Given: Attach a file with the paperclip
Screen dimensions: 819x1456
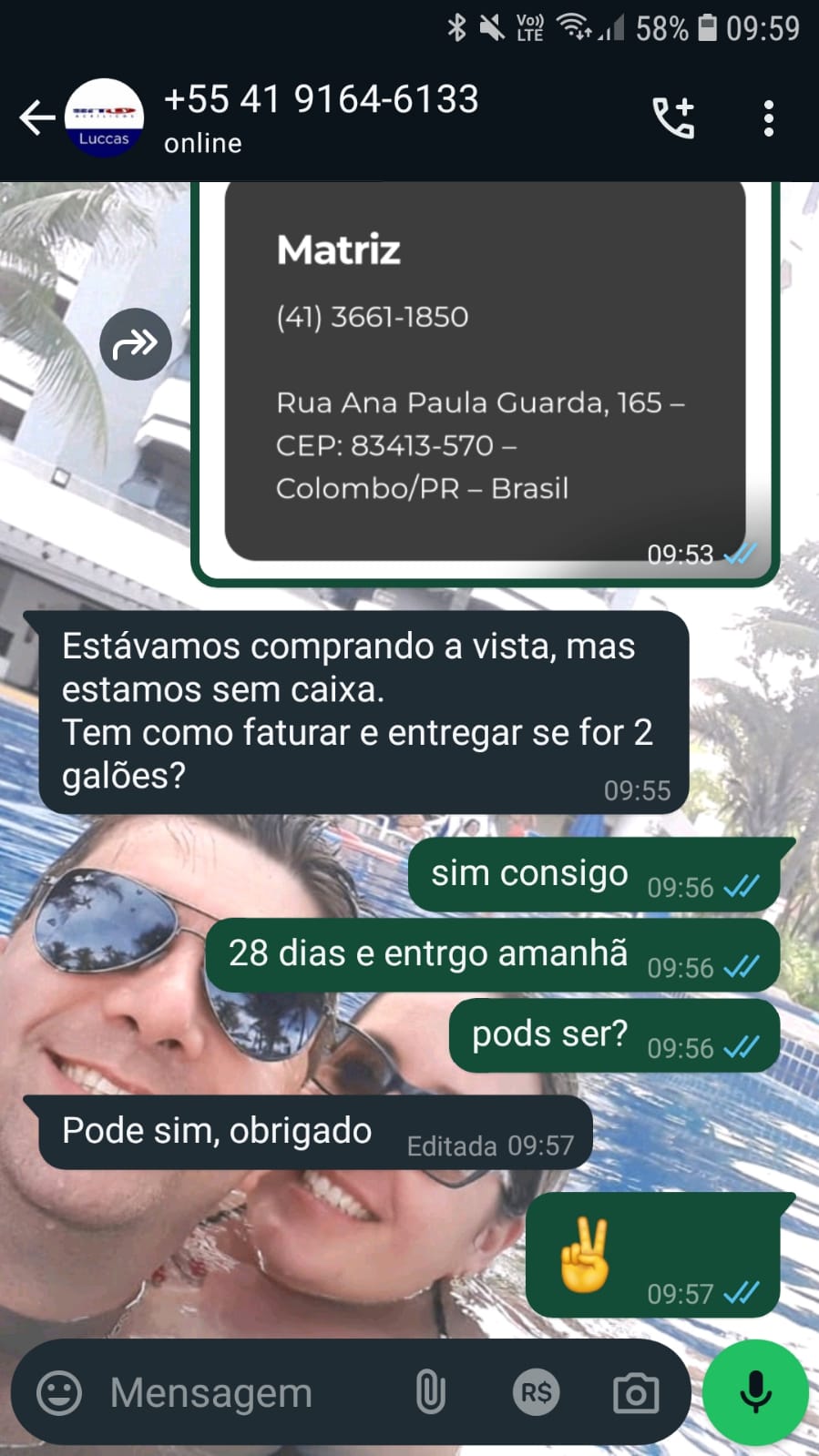Looking at the screenshot, I should (430, 1393).
